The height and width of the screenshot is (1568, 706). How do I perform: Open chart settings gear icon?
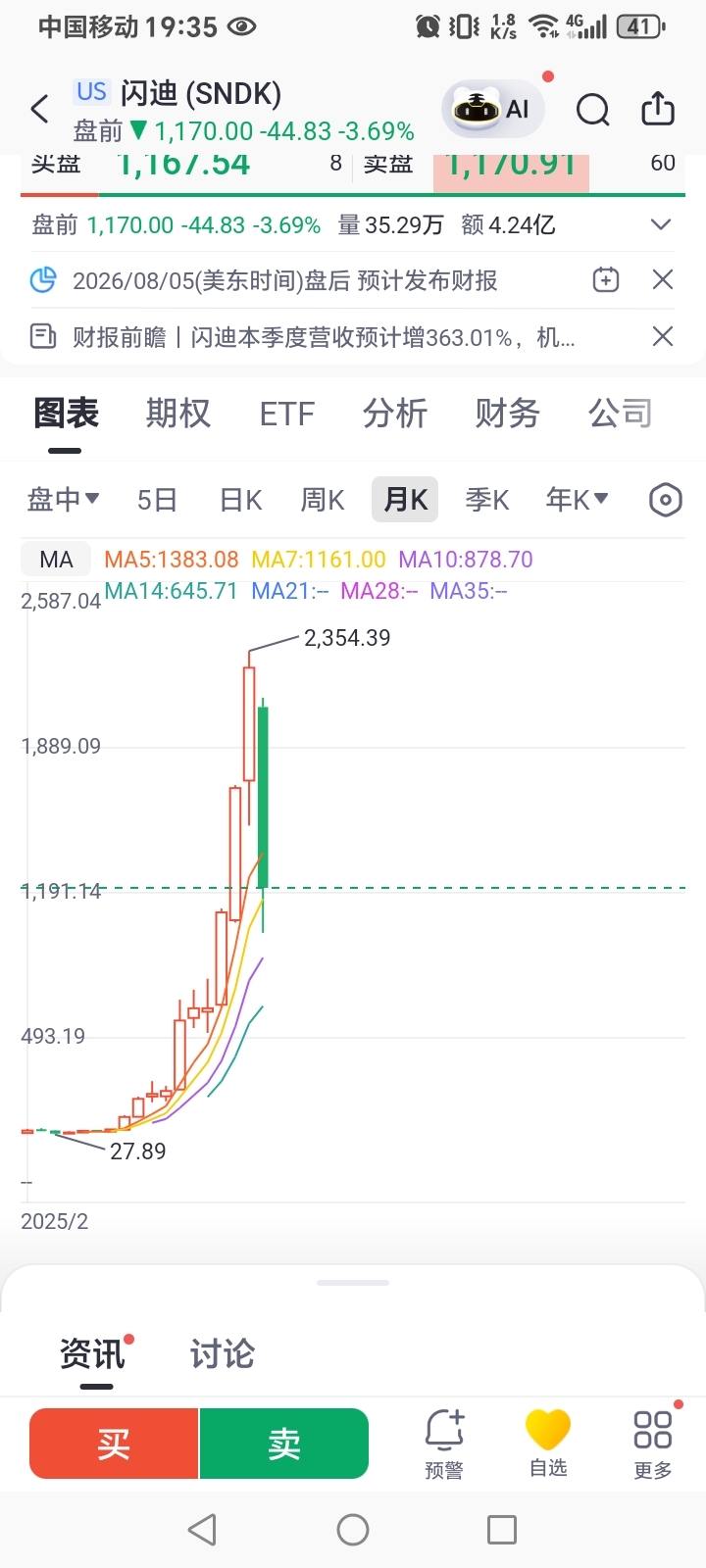tap(666, 500)
